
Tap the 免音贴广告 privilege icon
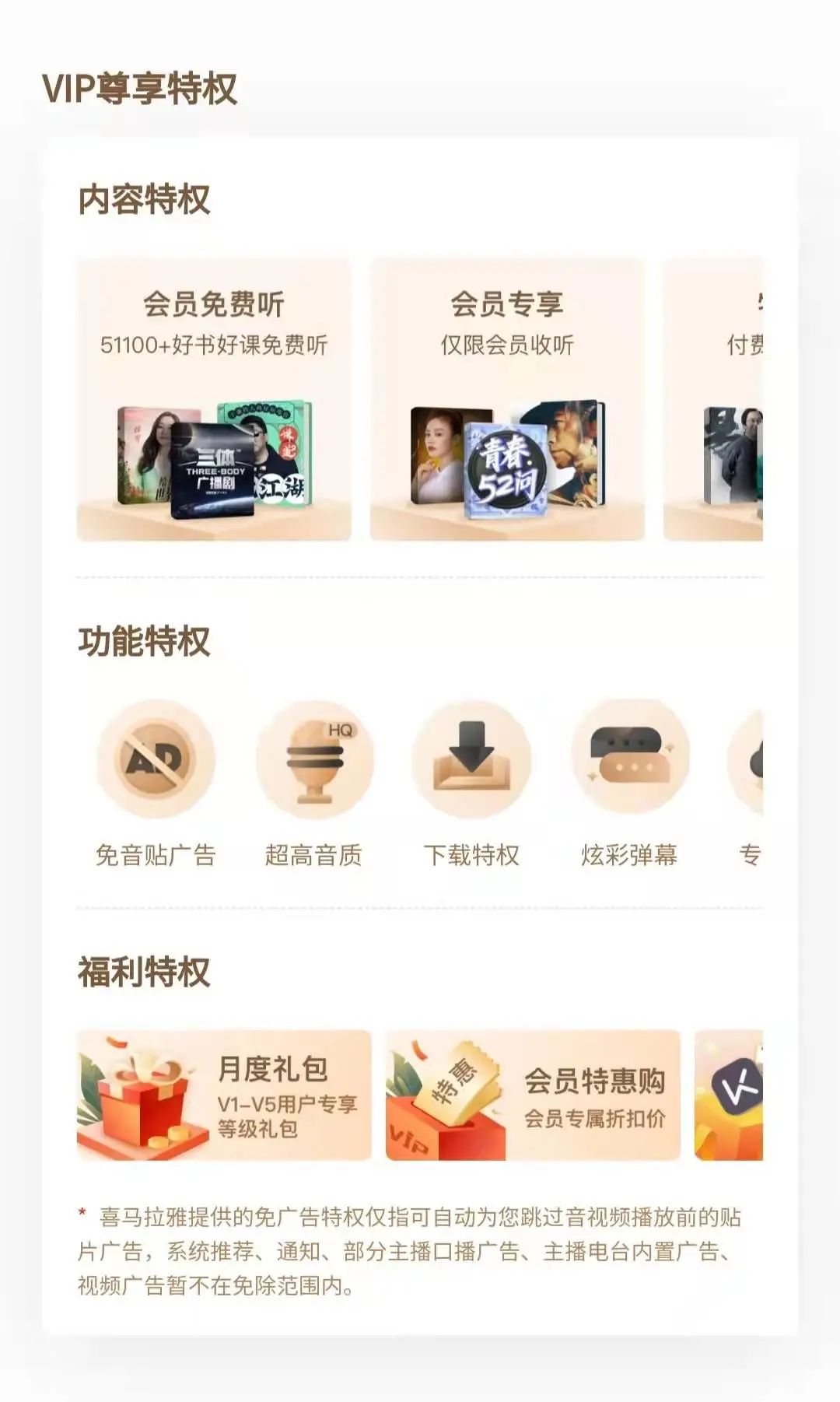point(156,759)
